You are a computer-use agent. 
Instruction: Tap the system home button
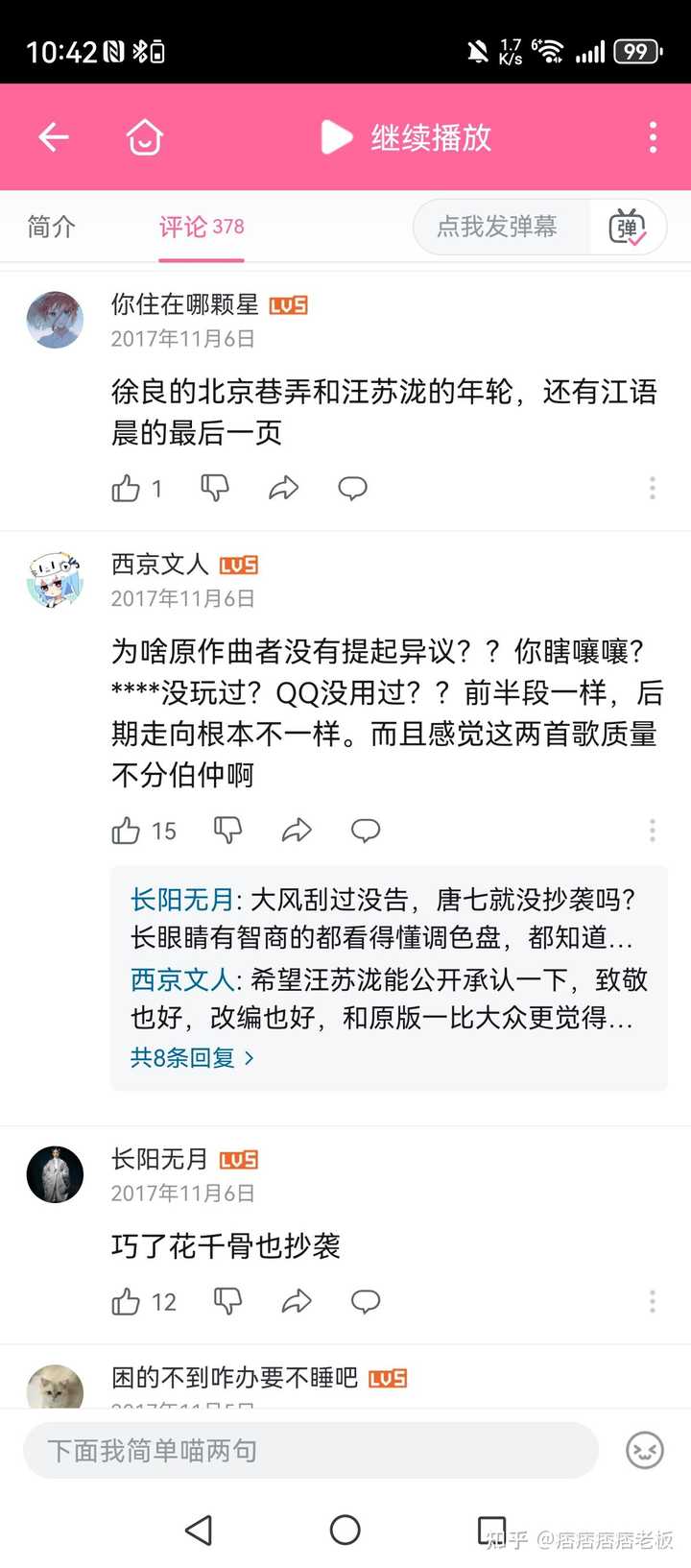(x=345, y=1530)
